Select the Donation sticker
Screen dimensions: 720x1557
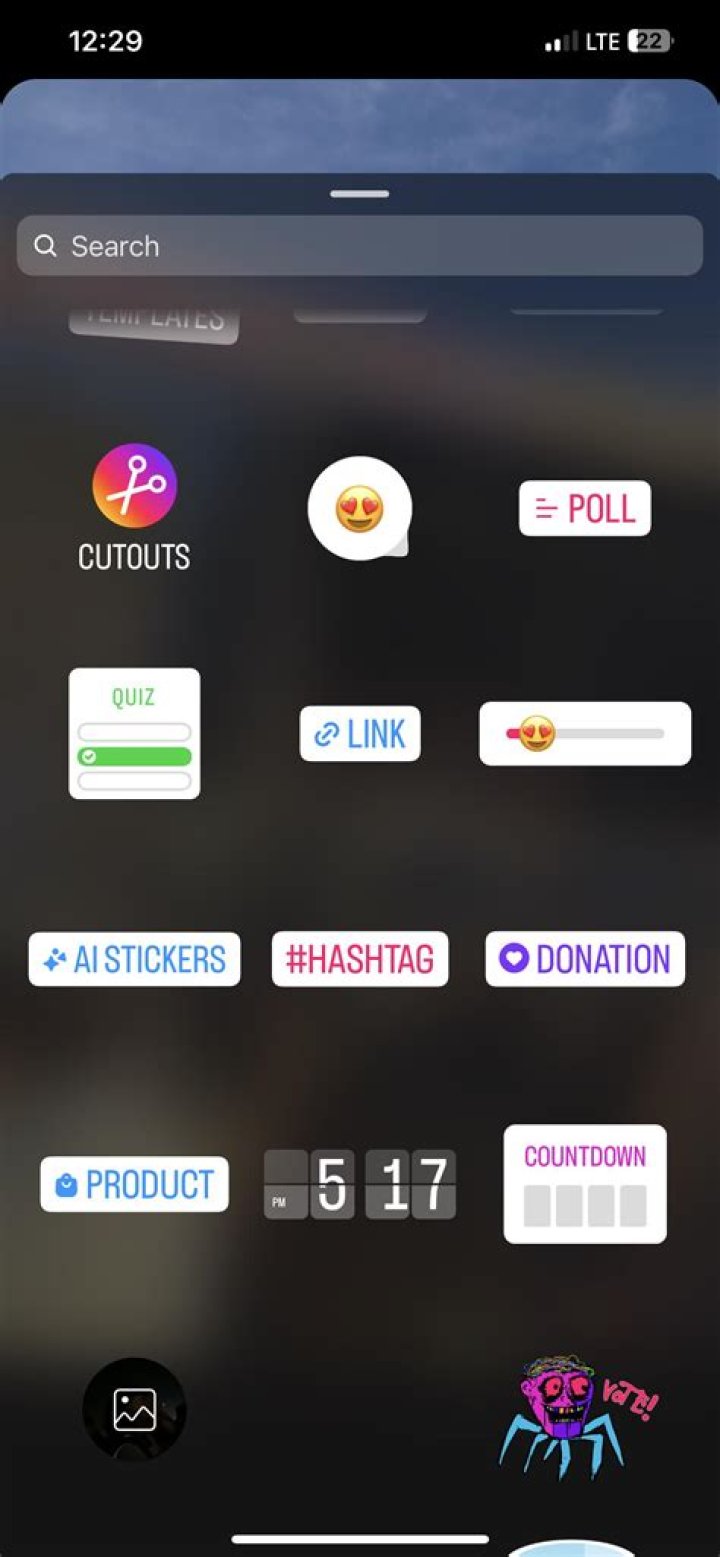coord(585,959)
